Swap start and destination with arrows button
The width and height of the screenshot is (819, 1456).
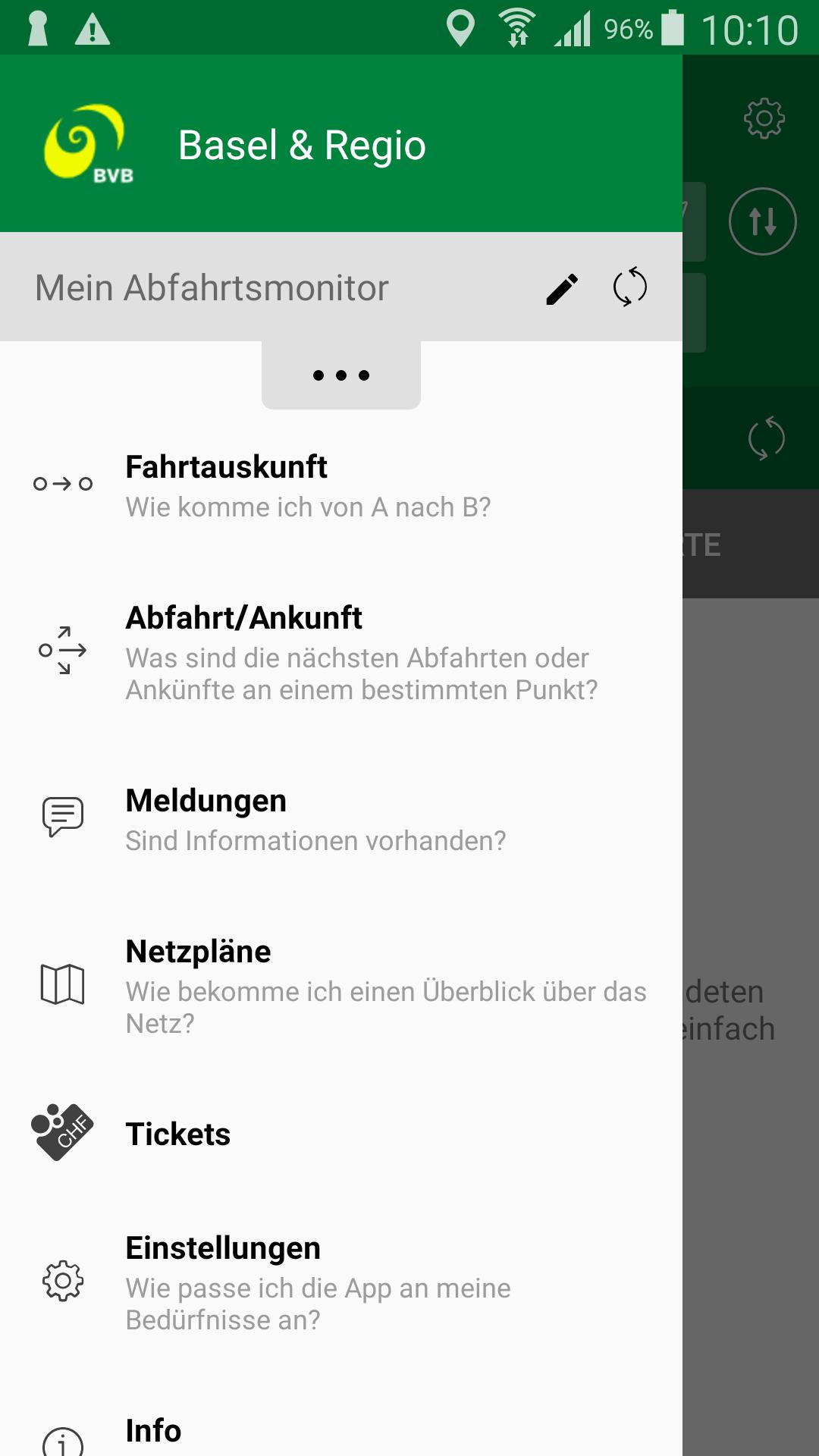762,221
